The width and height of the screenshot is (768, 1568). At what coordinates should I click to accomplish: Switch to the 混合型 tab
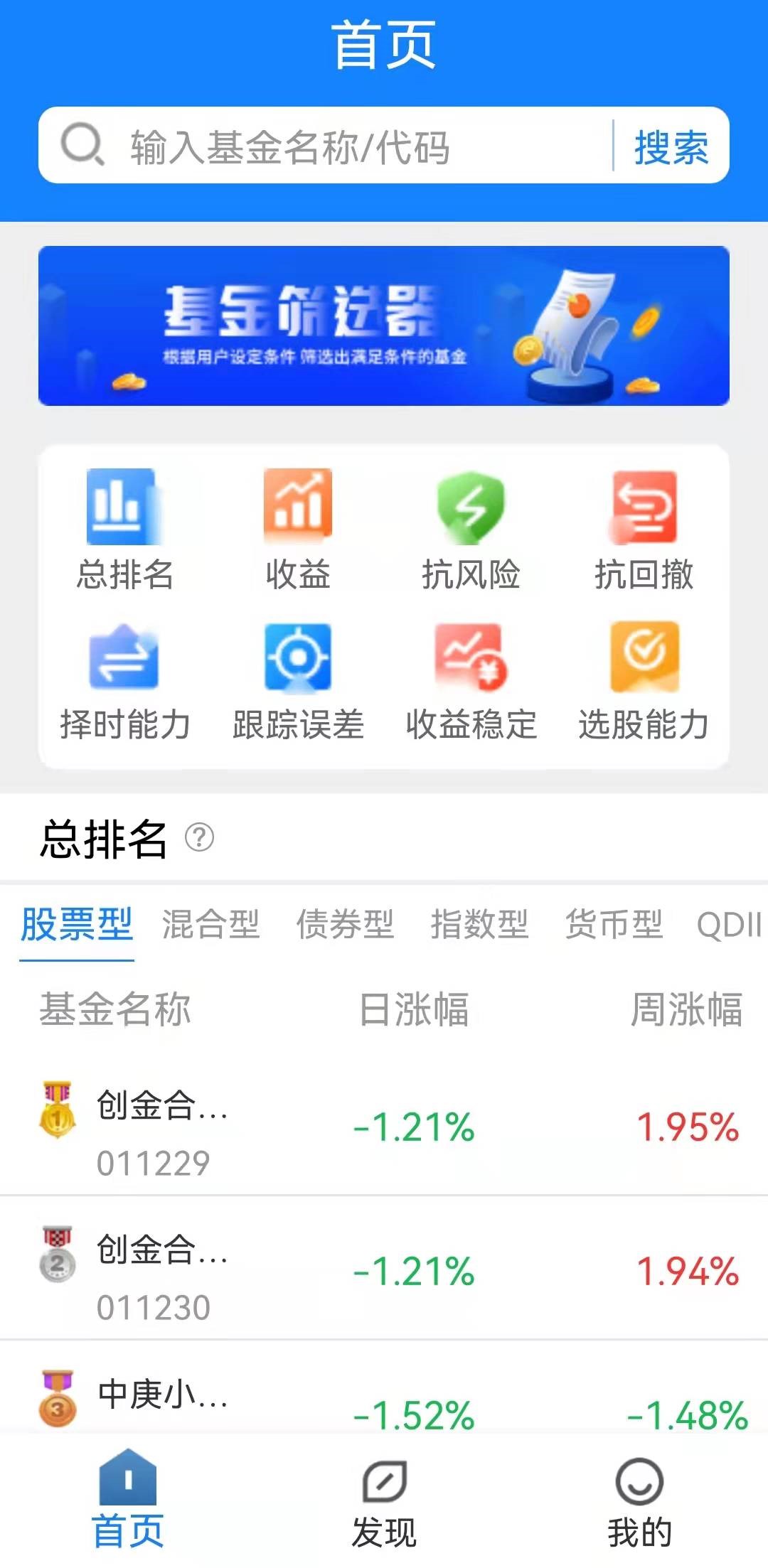click(x=210, y=924)
